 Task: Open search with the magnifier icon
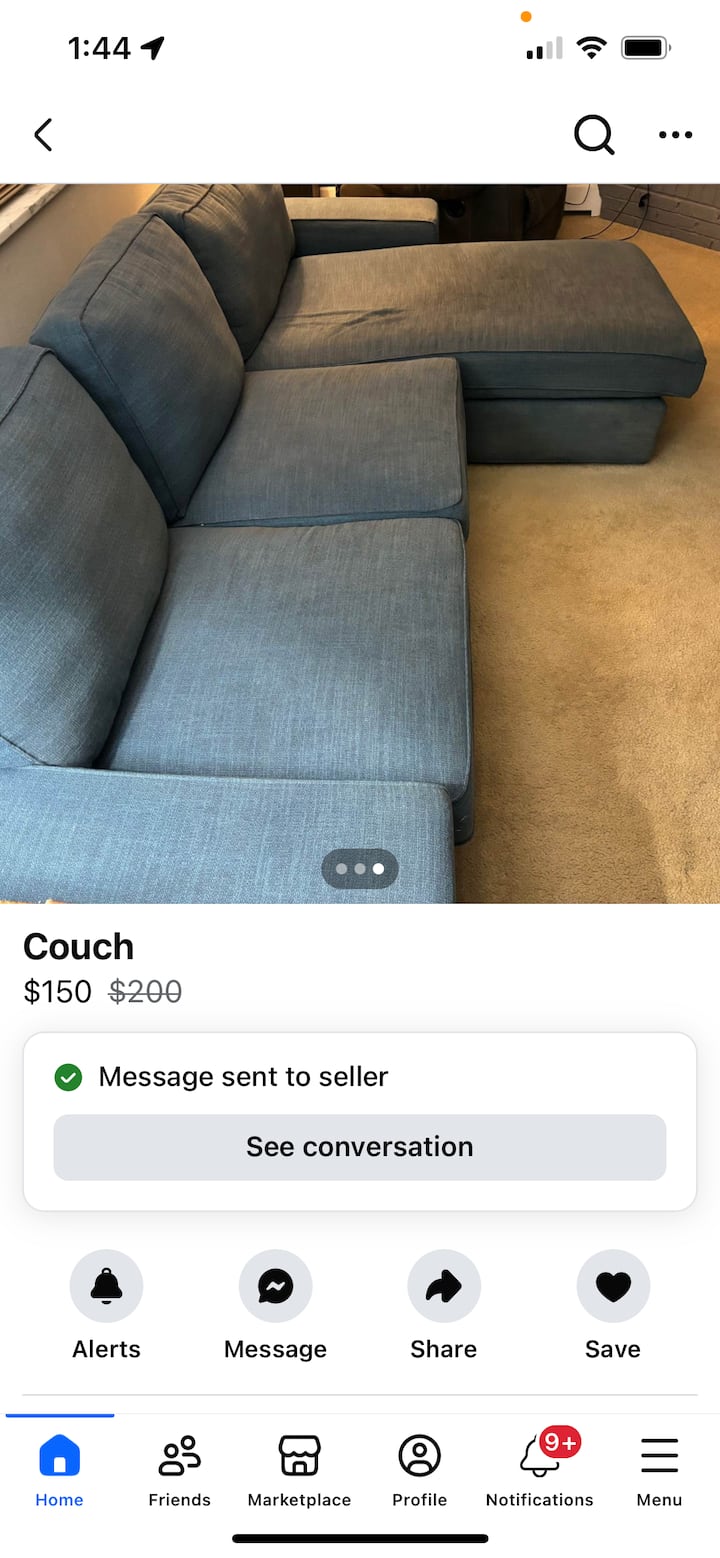594,135
